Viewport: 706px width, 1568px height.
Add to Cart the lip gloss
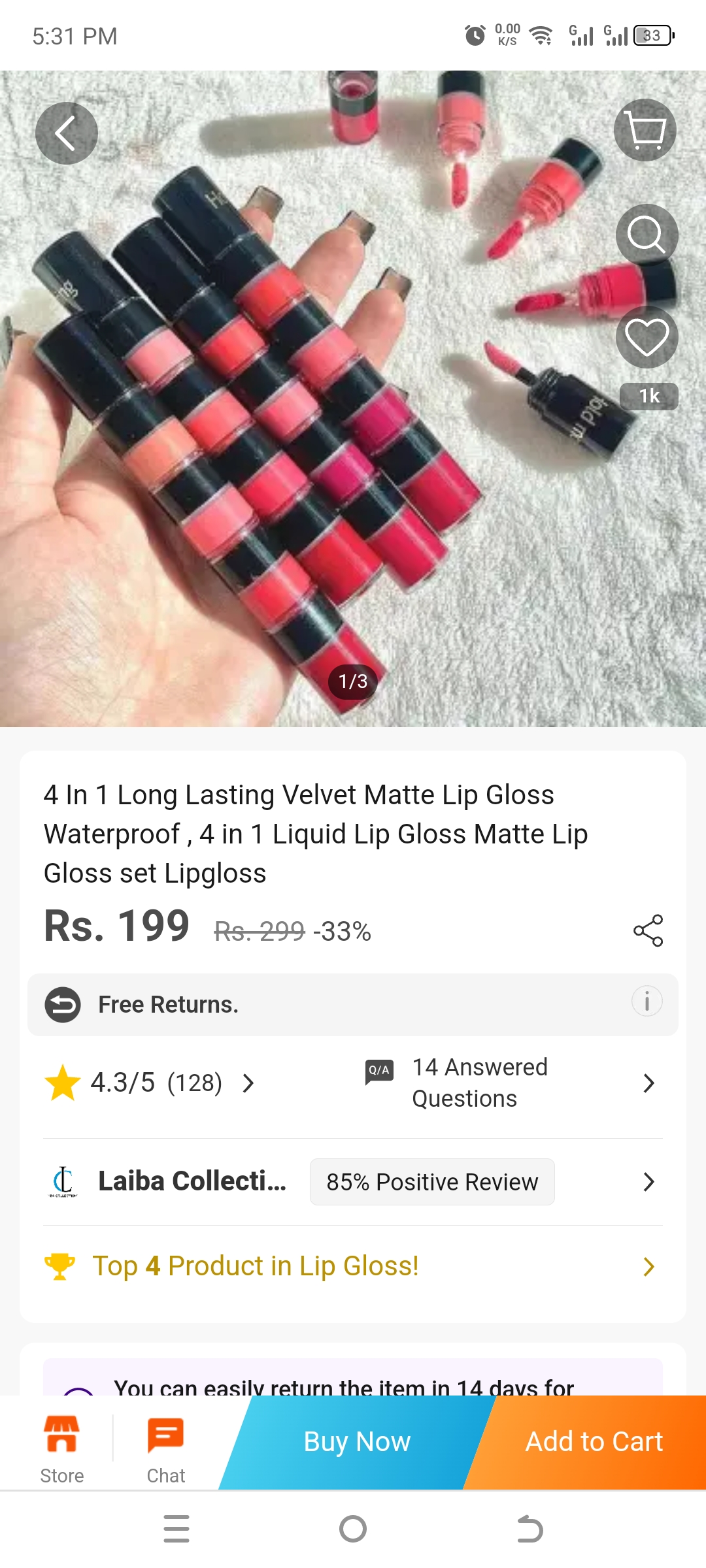(x=594, y=1442)
